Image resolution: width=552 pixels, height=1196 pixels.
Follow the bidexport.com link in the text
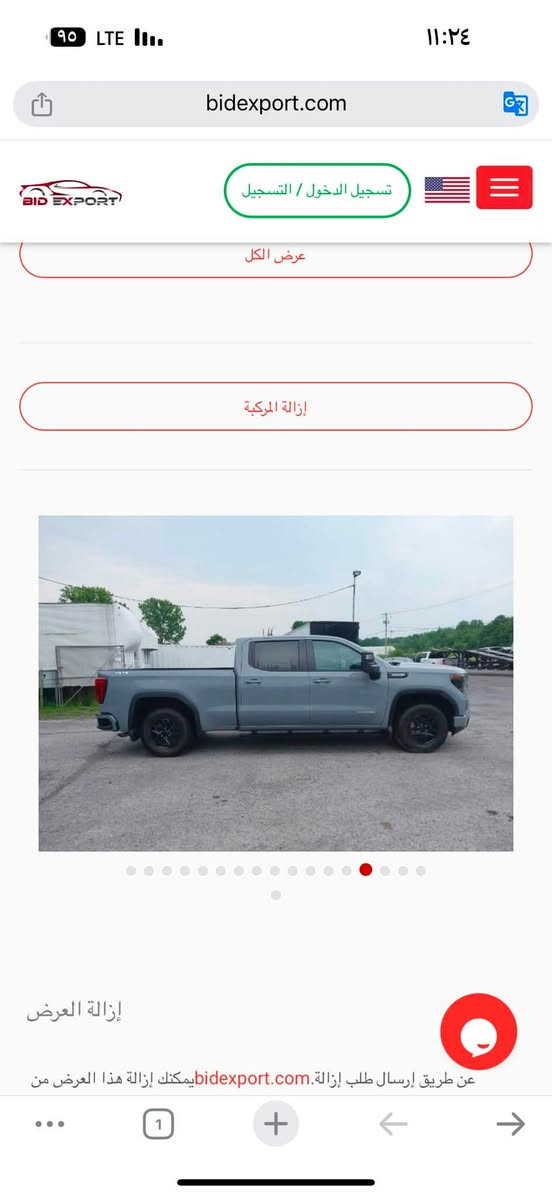pos(252,1079)
